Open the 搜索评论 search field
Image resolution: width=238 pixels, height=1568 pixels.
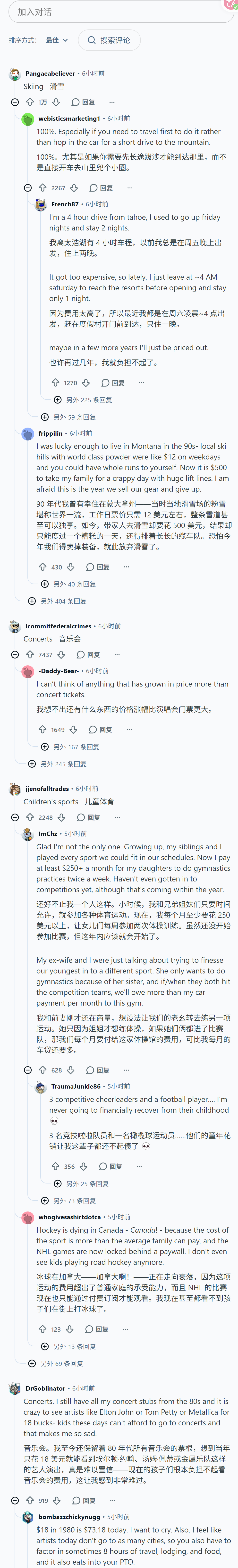pyautogui.click(x=109, y=40)
